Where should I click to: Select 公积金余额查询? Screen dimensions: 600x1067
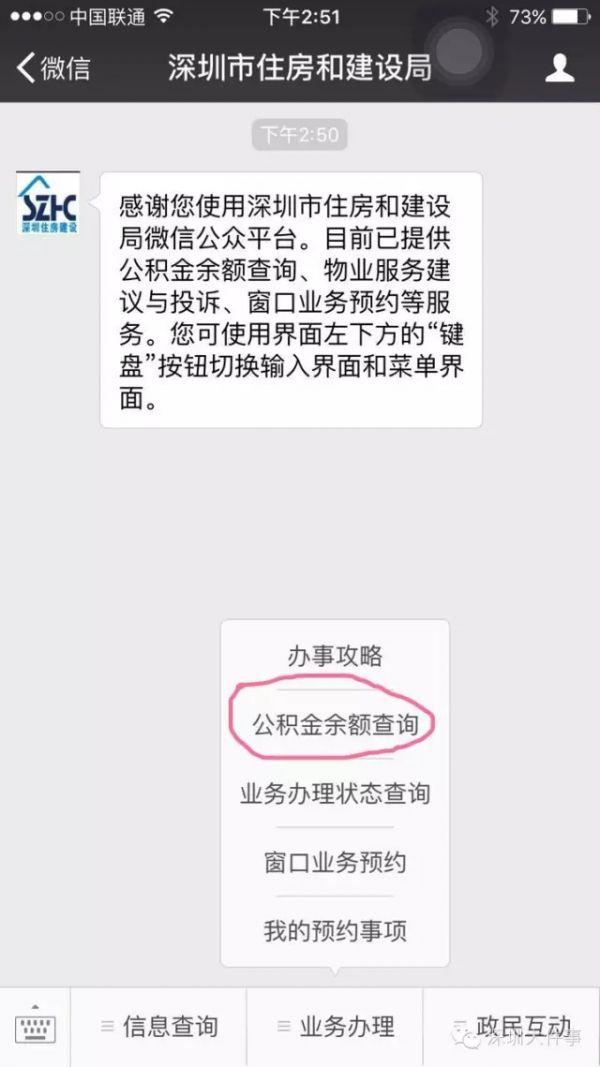coord(335,724)
